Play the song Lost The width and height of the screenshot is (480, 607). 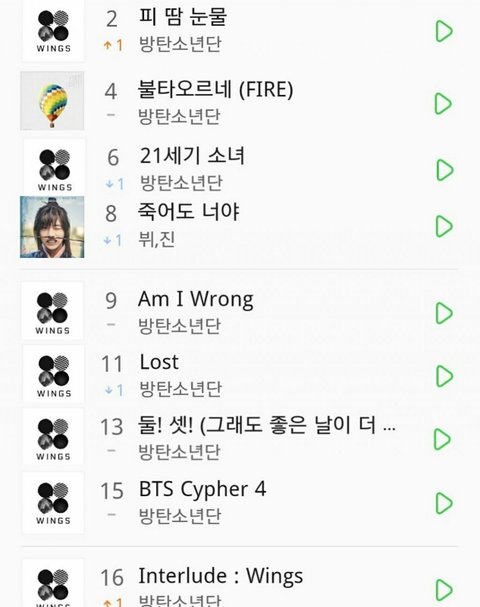pyautogui.click(x=445, y=376)
